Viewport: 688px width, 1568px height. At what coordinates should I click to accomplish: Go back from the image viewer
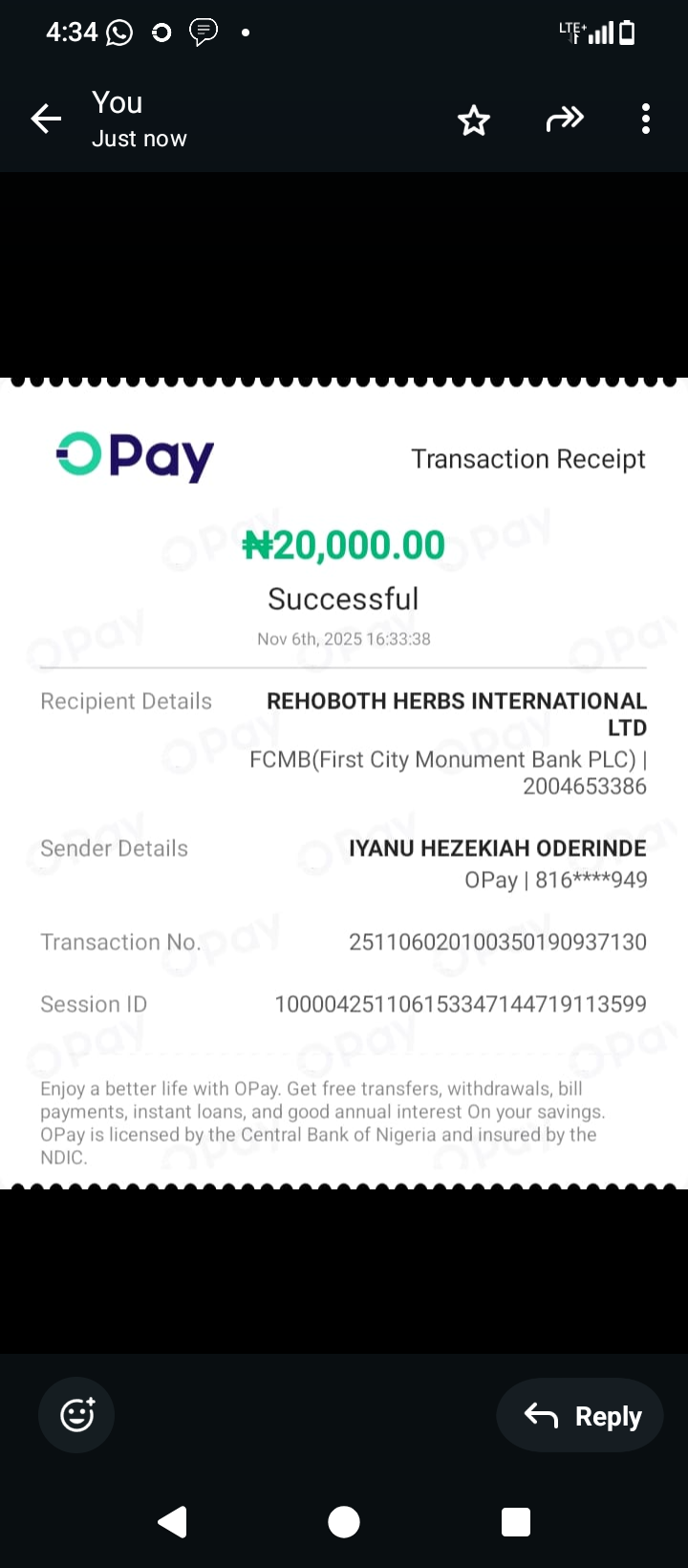tap(46, 120)
